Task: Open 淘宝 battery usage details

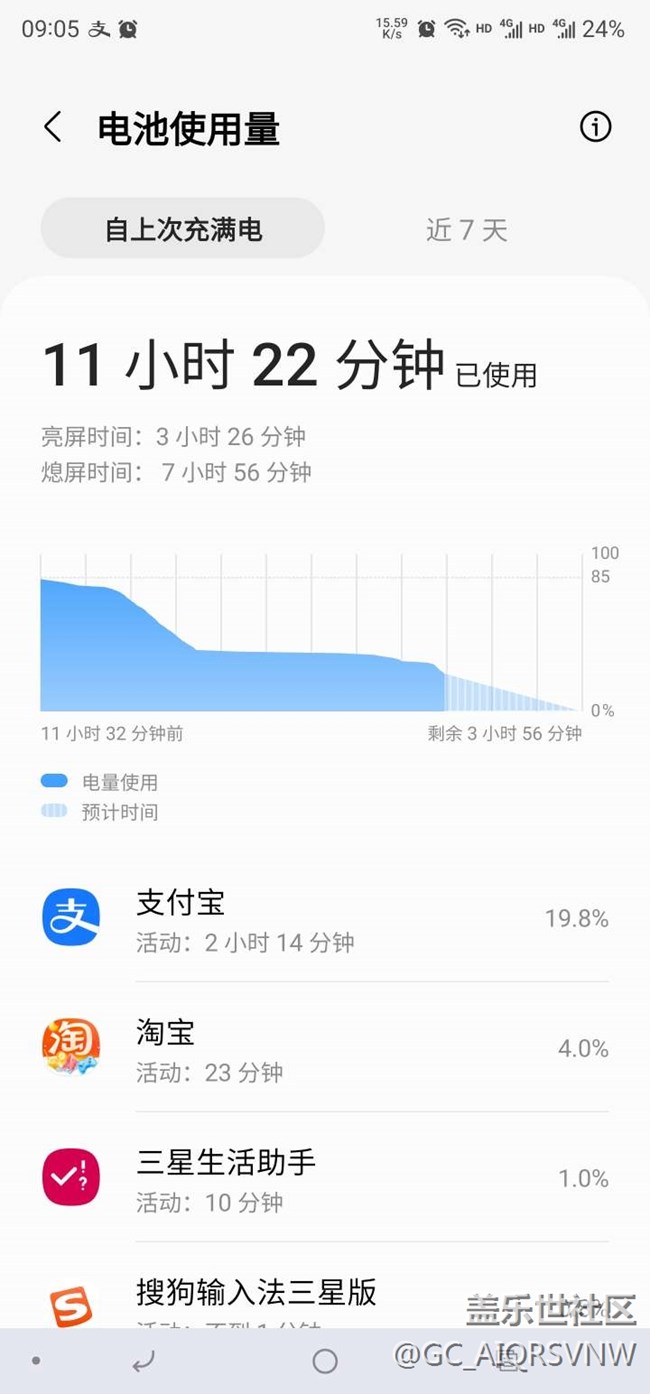Action: [x=325, y=1047]
